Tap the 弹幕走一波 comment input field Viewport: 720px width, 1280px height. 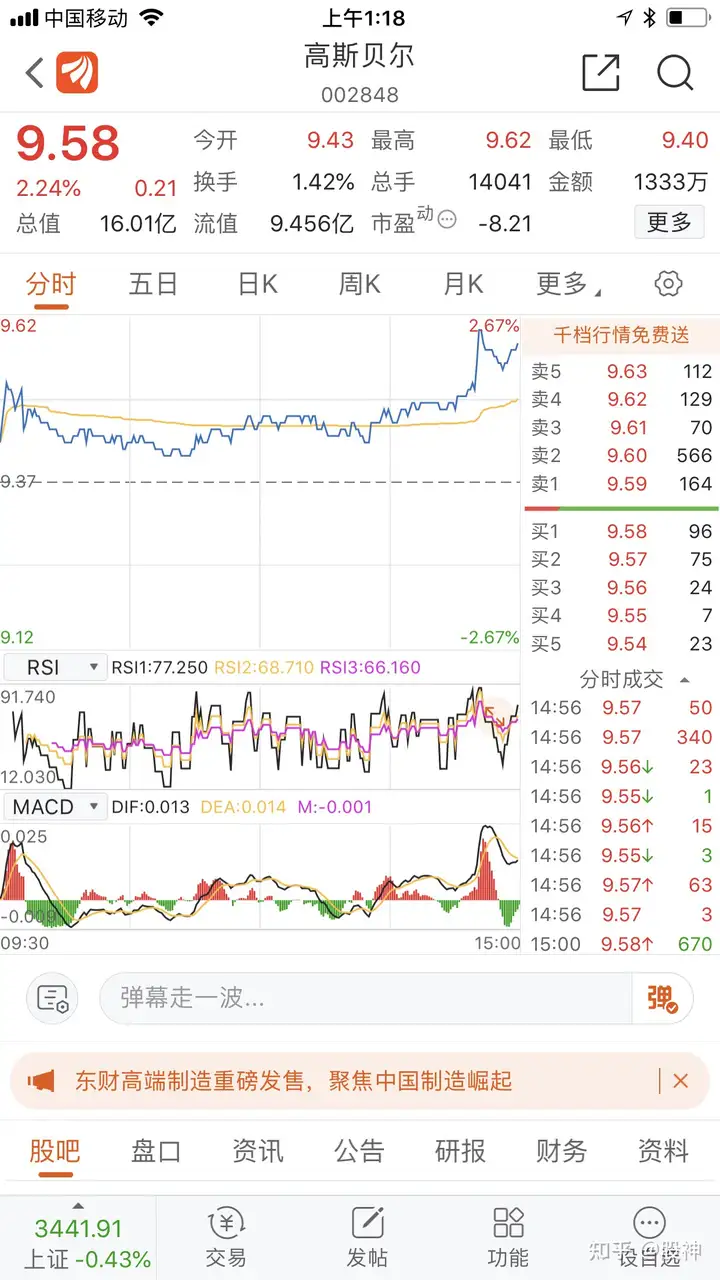click(x=366, y=997)
